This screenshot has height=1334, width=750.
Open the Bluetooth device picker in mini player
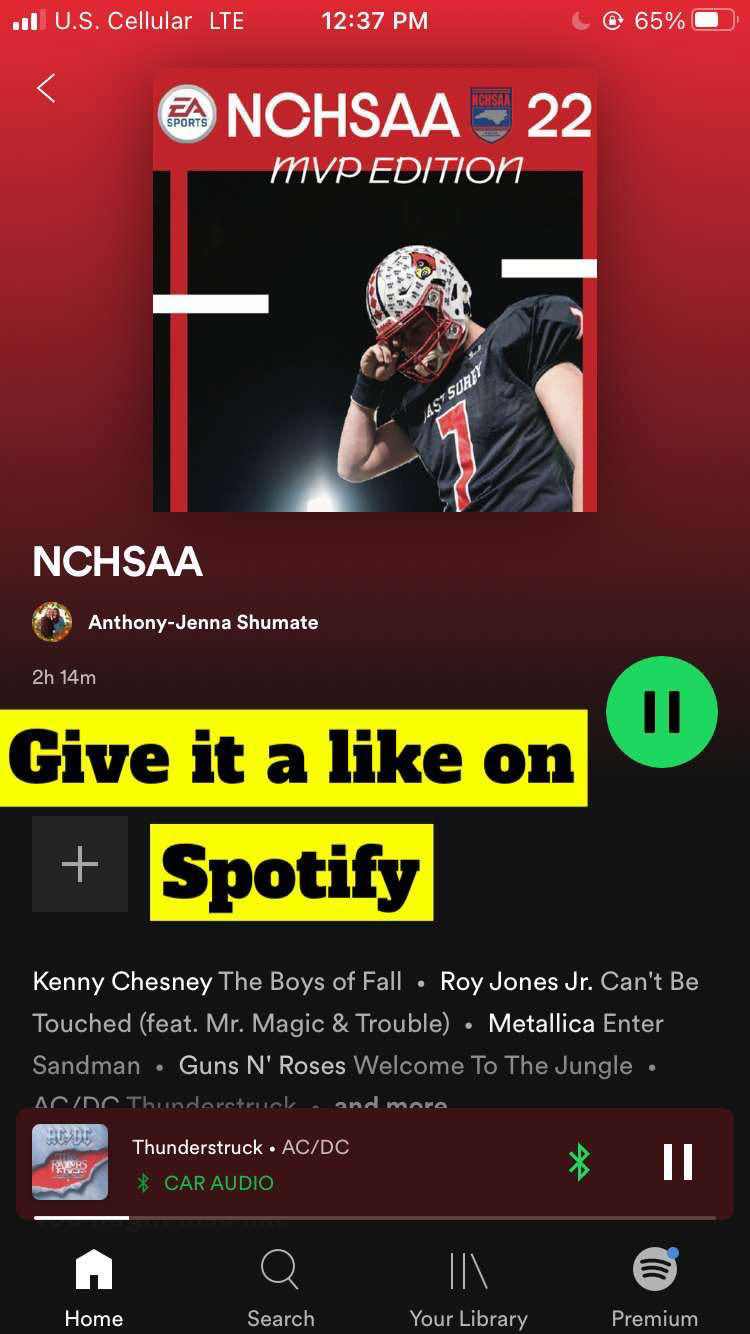point(579,1162)
